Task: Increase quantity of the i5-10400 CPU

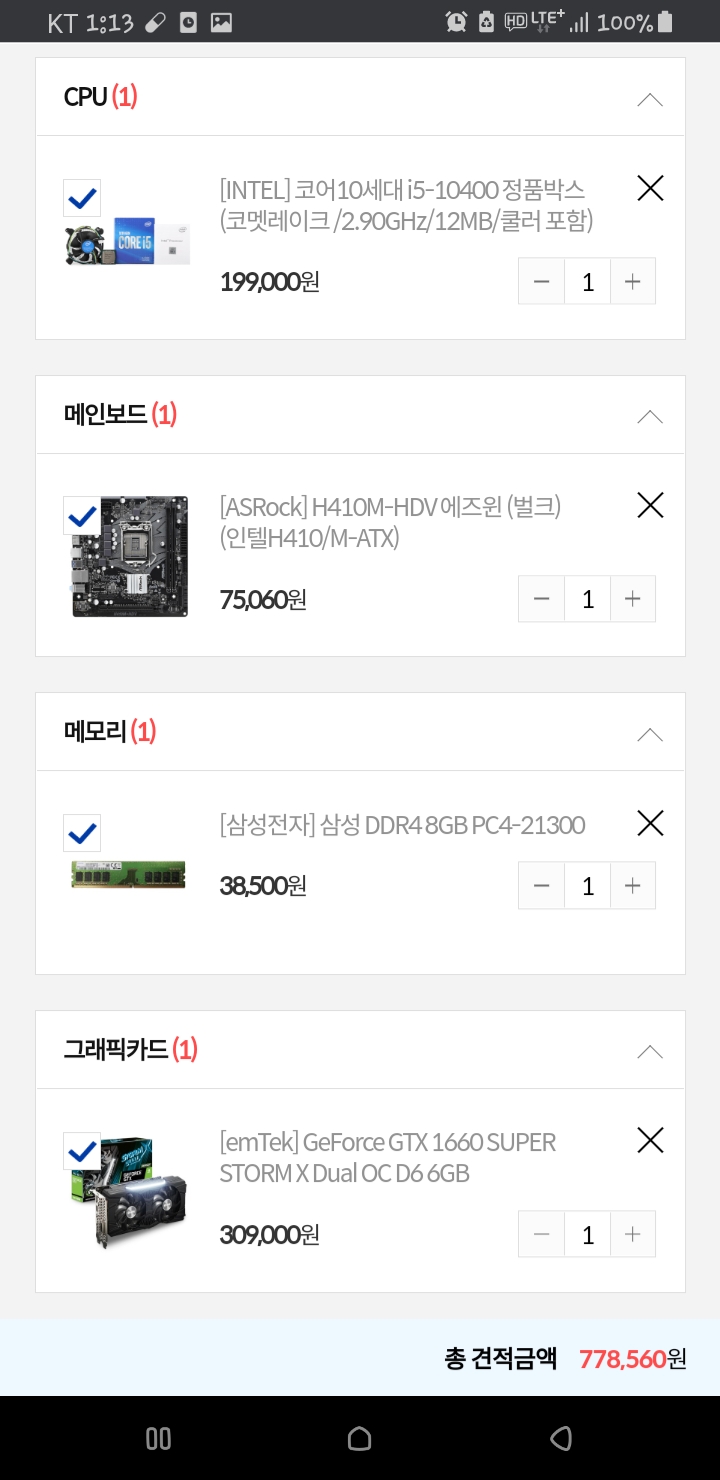Action: click(632, 282)
